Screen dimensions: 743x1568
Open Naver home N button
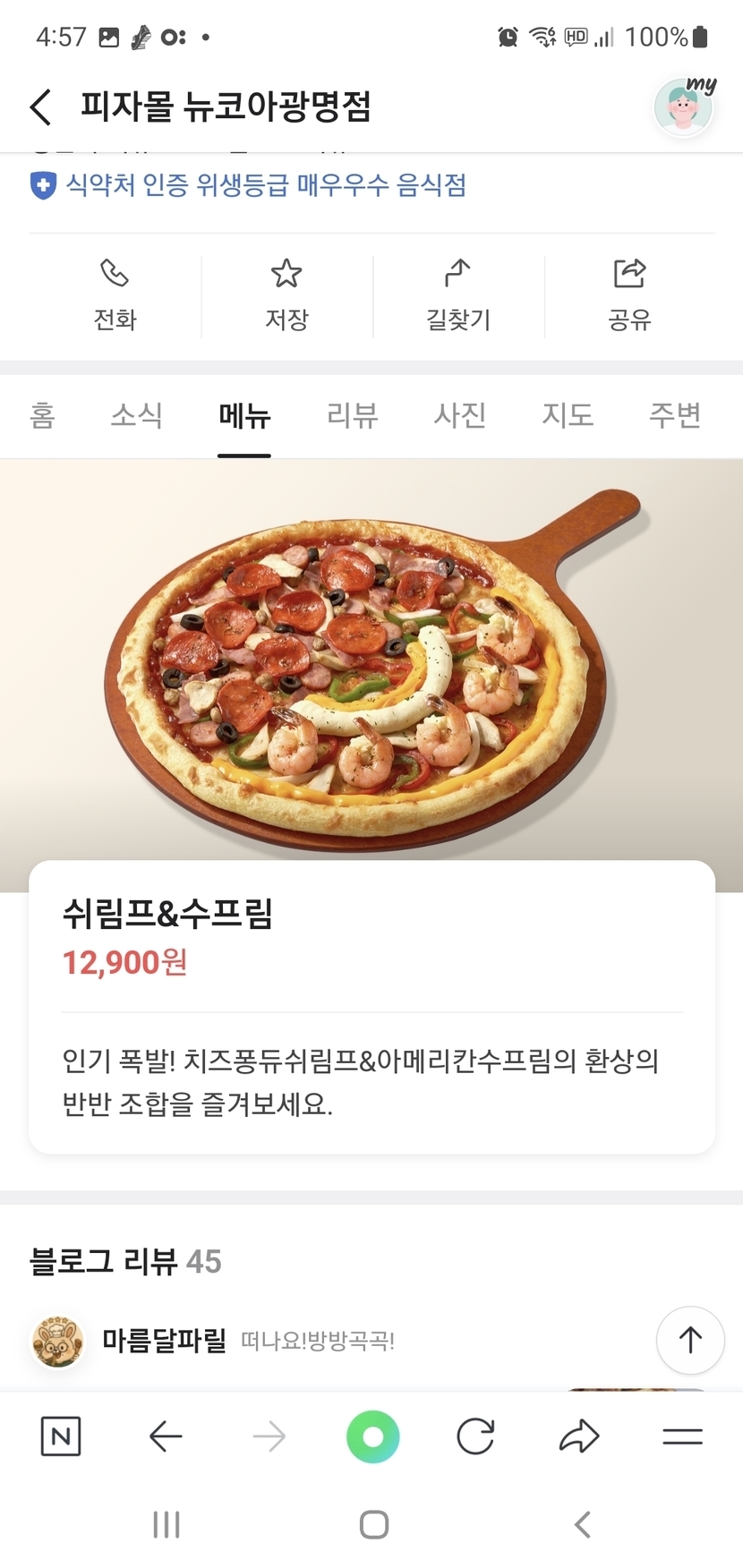coord(61,1436)
